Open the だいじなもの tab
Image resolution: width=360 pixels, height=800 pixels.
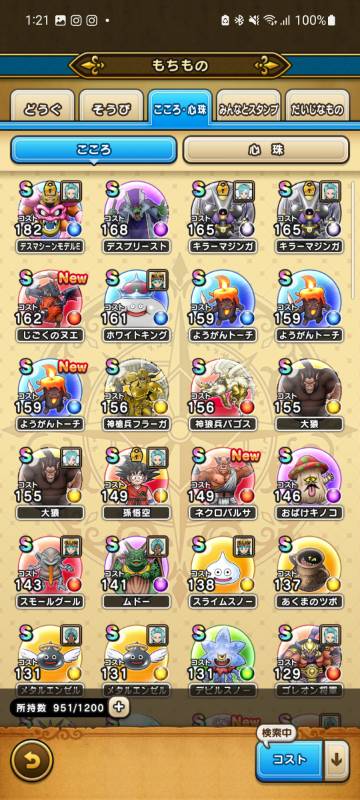pyautogui.click(x=317, y=108)
